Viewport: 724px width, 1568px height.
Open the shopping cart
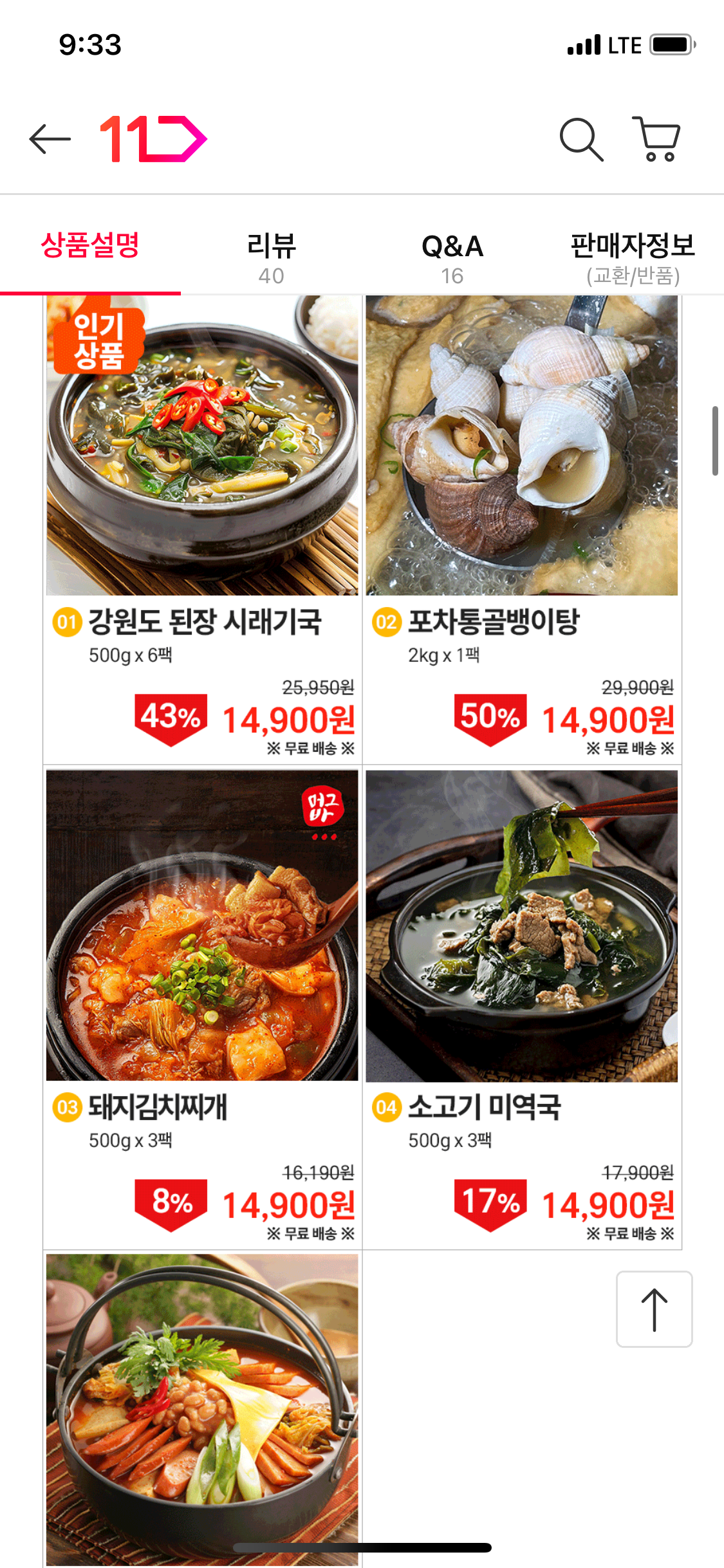(x=656, y=139)
